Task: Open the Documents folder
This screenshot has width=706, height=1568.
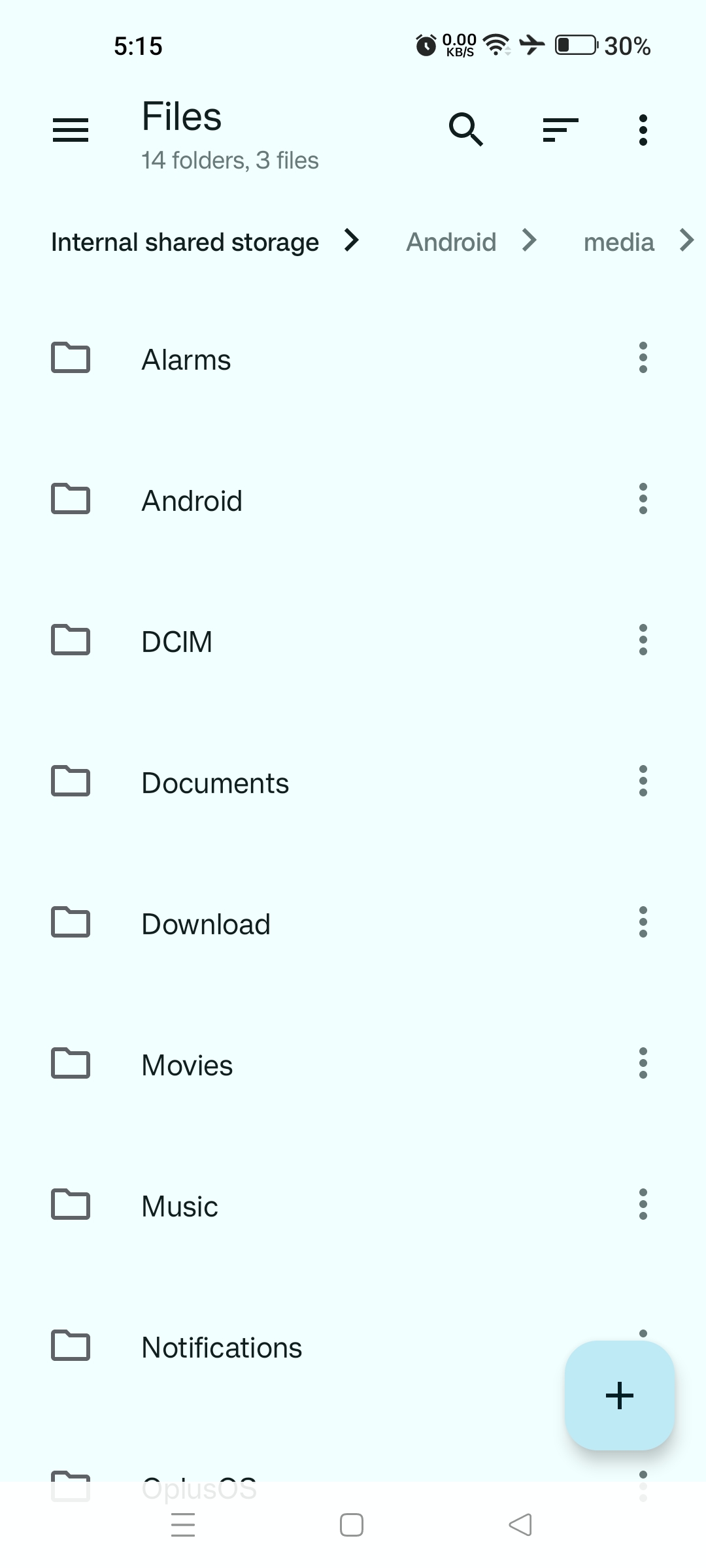Action: [216, 781]
